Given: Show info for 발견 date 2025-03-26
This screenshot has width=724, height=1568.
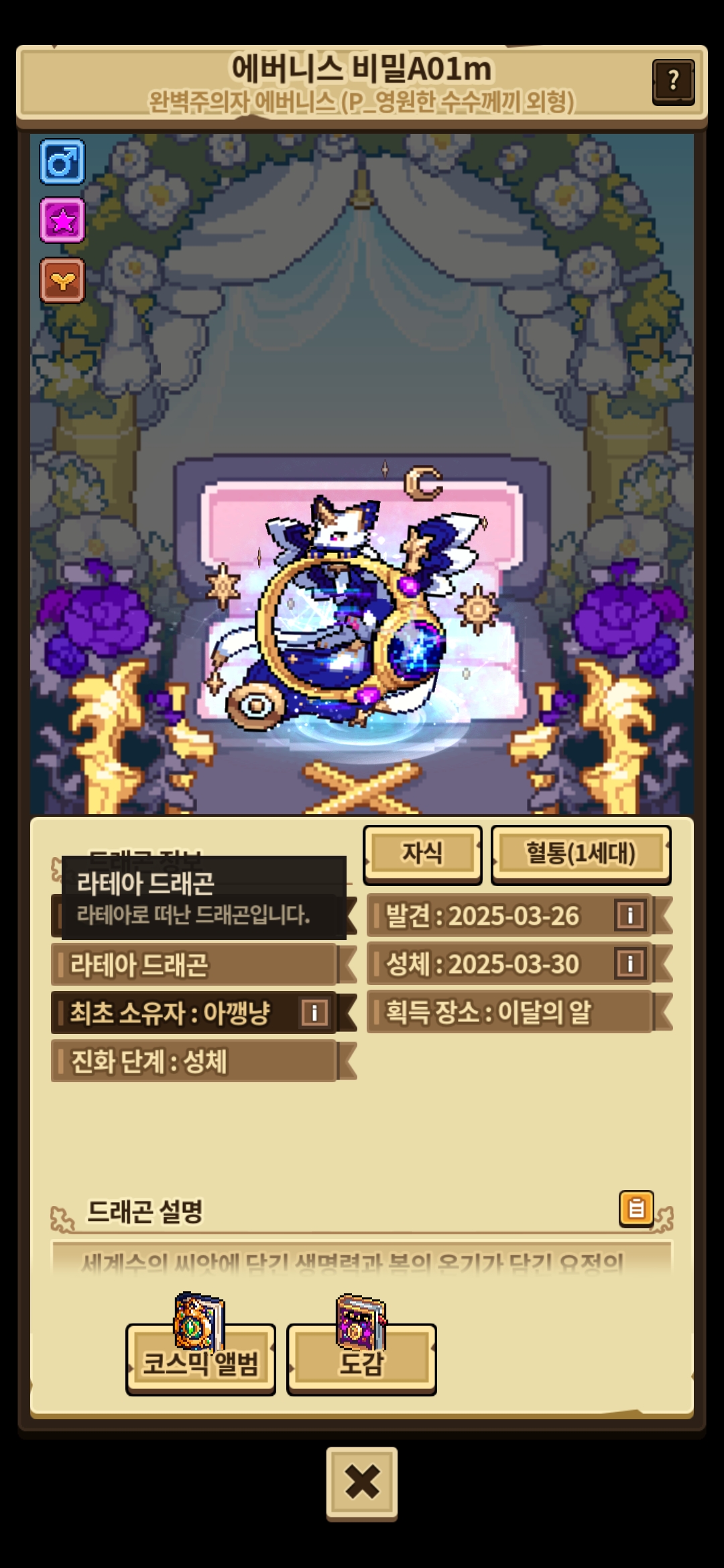Looking at the screenshot, I should point(630,915).
